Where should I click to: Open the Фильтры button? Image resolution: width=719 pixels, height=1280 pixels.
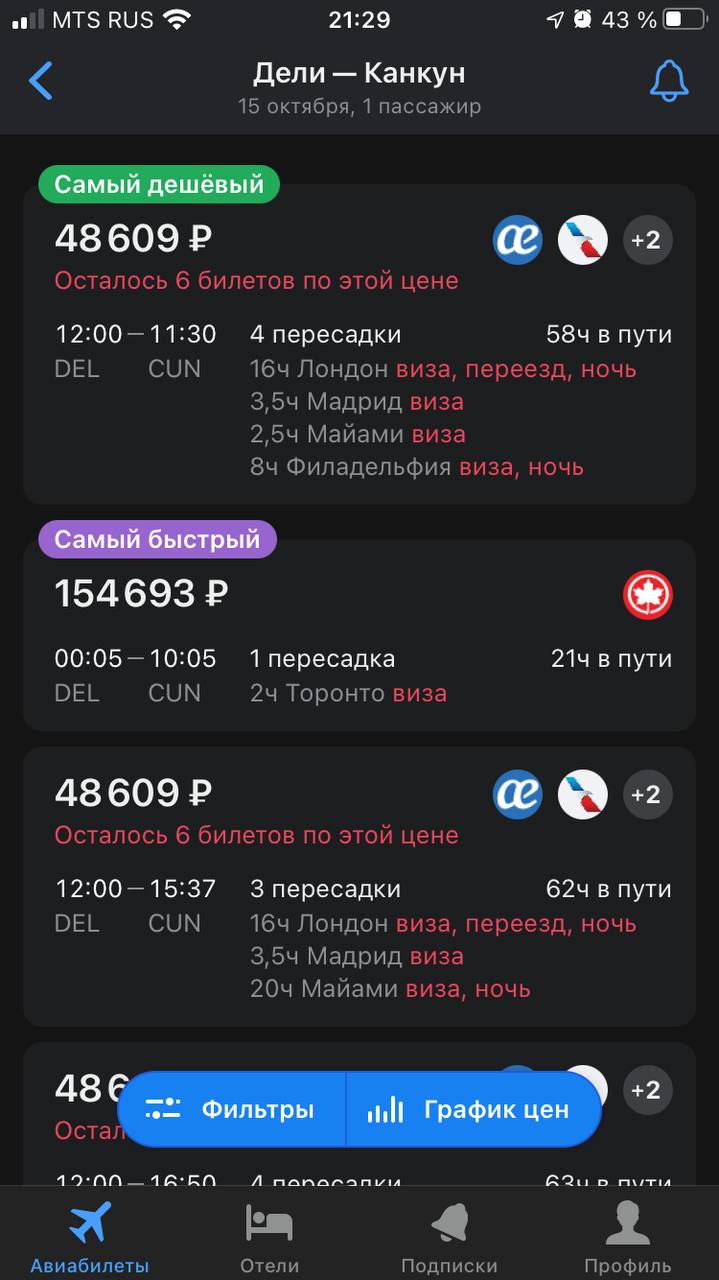coord(232,1109)
